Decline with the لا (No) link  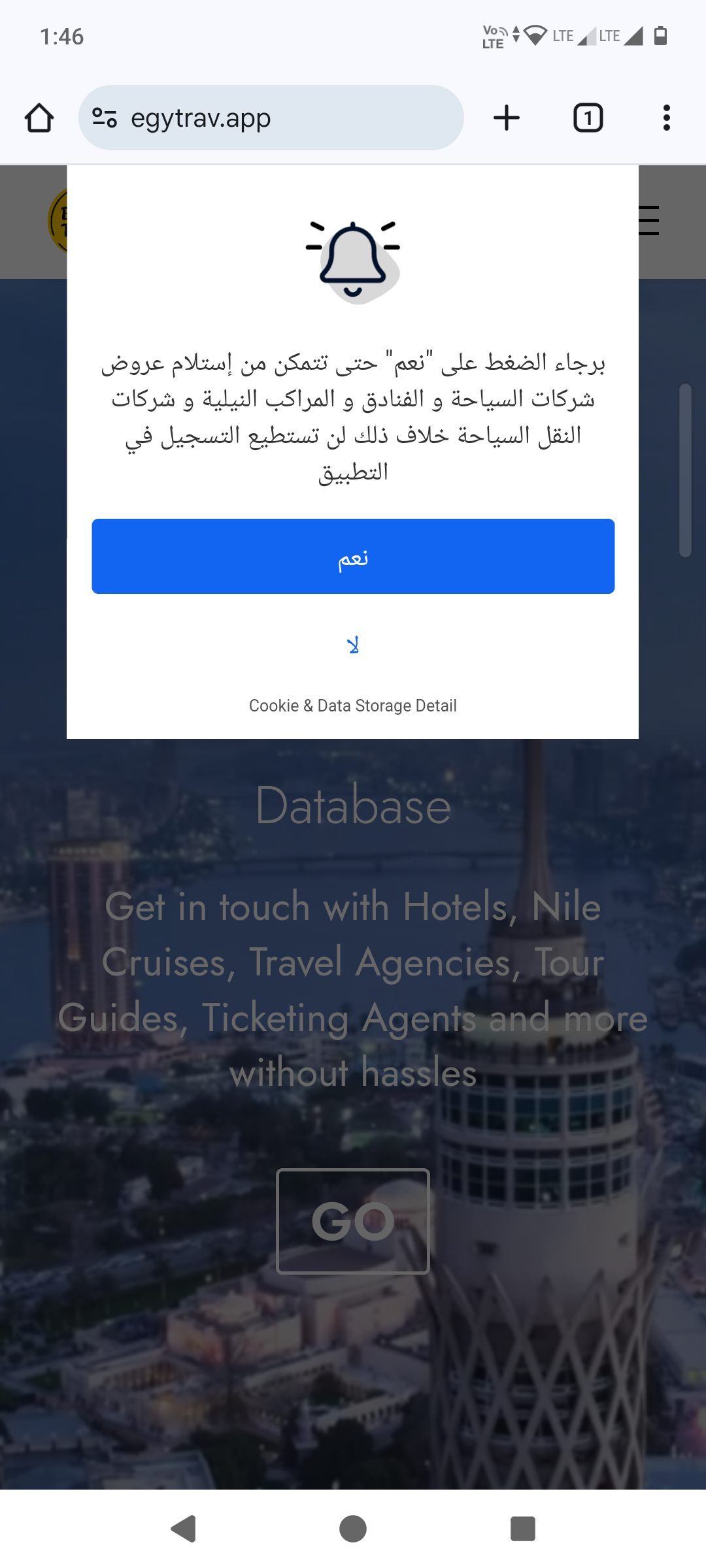pyautogui.click(x=353, y=645)
